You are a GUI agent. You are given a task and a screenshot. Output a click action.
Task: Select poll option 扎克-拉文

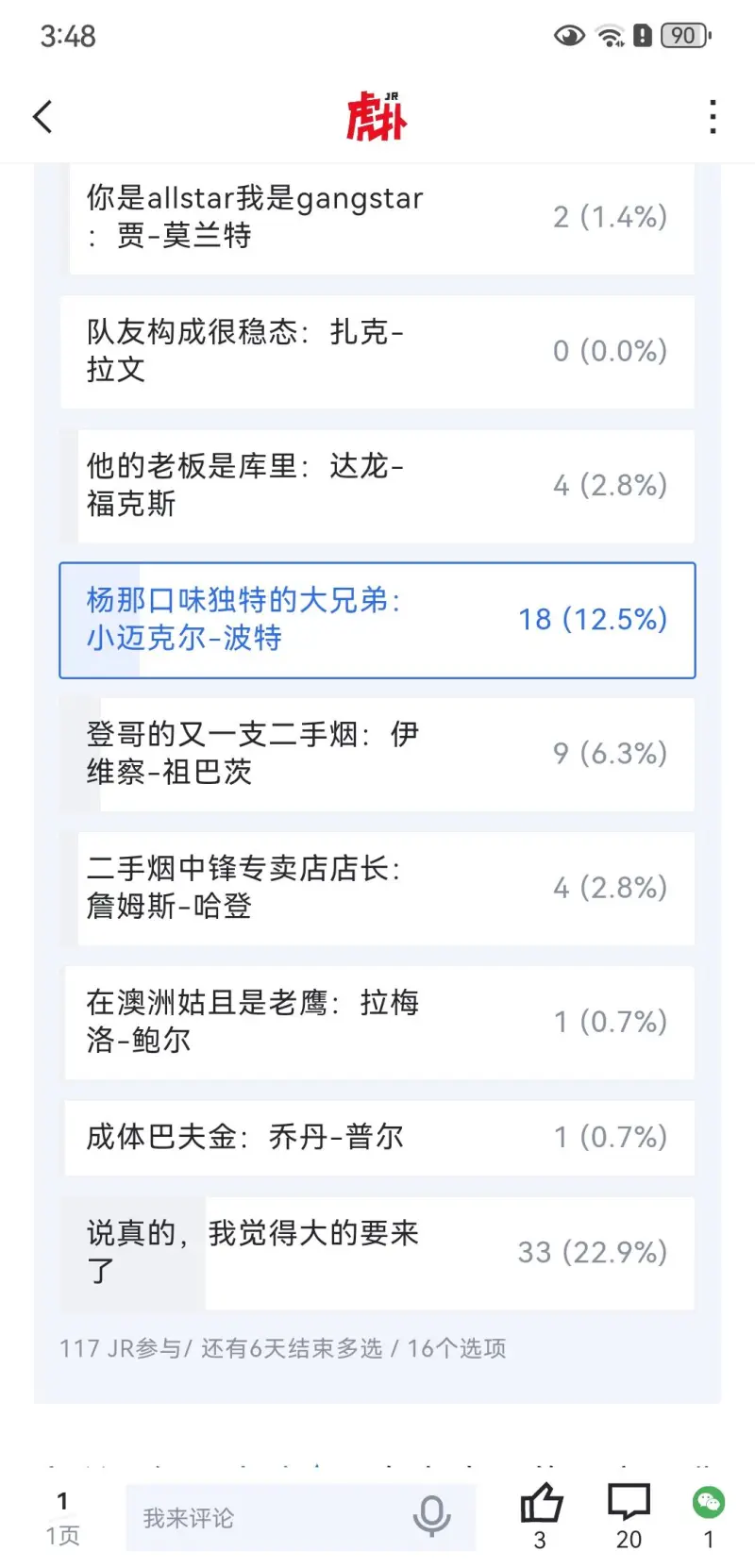(x=377, y=351)
